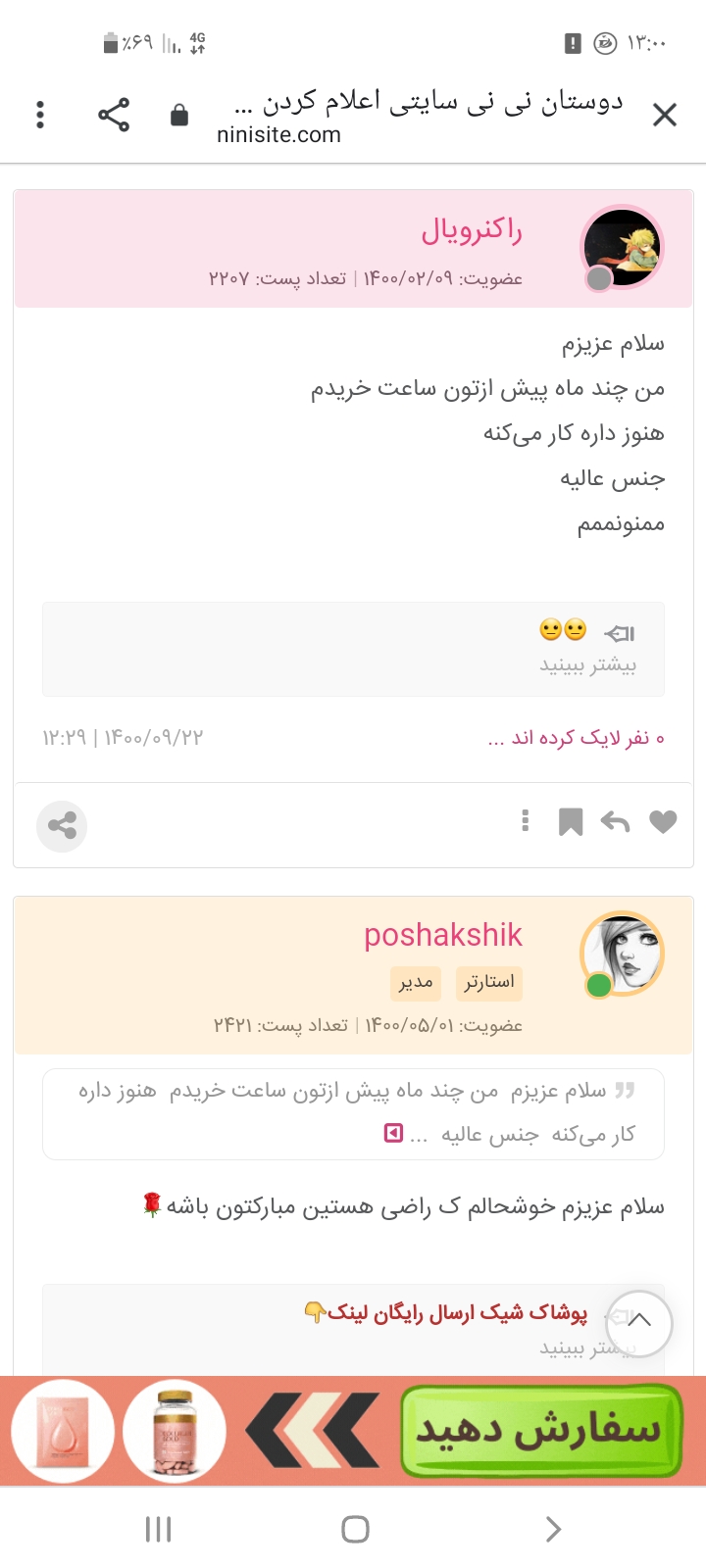View site security lock info
Viewport: 706px width, 1568px height.
tap(179, 116)
